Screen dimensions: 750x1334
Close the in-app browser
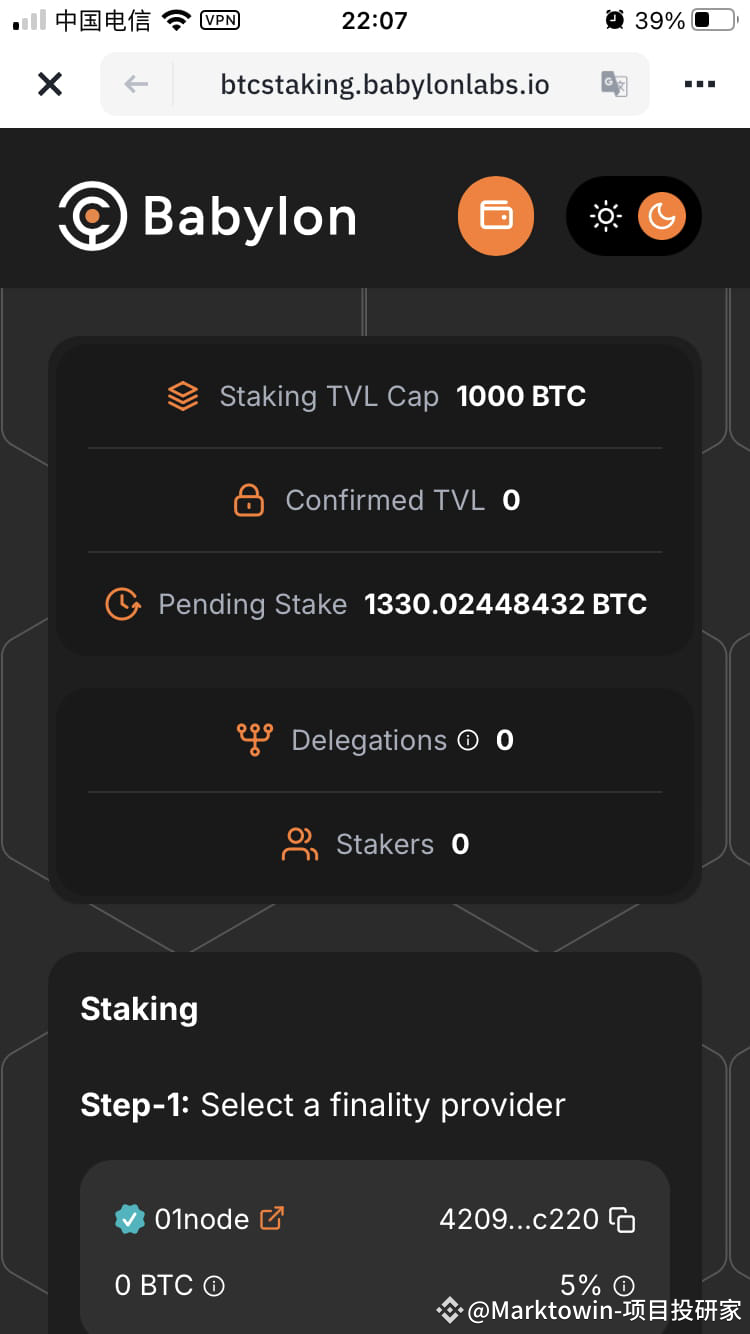49,84
